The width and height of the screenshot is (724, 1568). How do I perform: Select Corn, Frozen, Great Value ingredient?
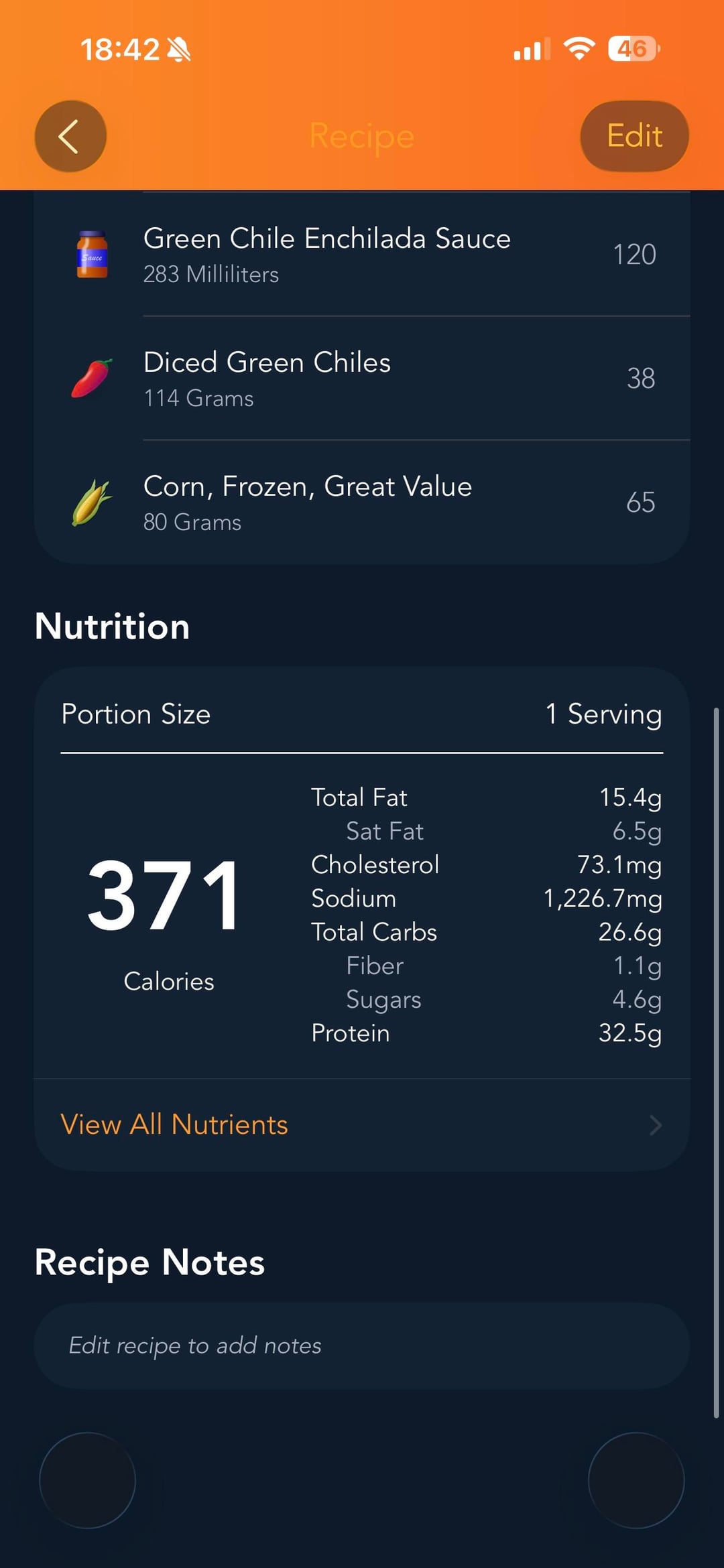coord(362,503)
